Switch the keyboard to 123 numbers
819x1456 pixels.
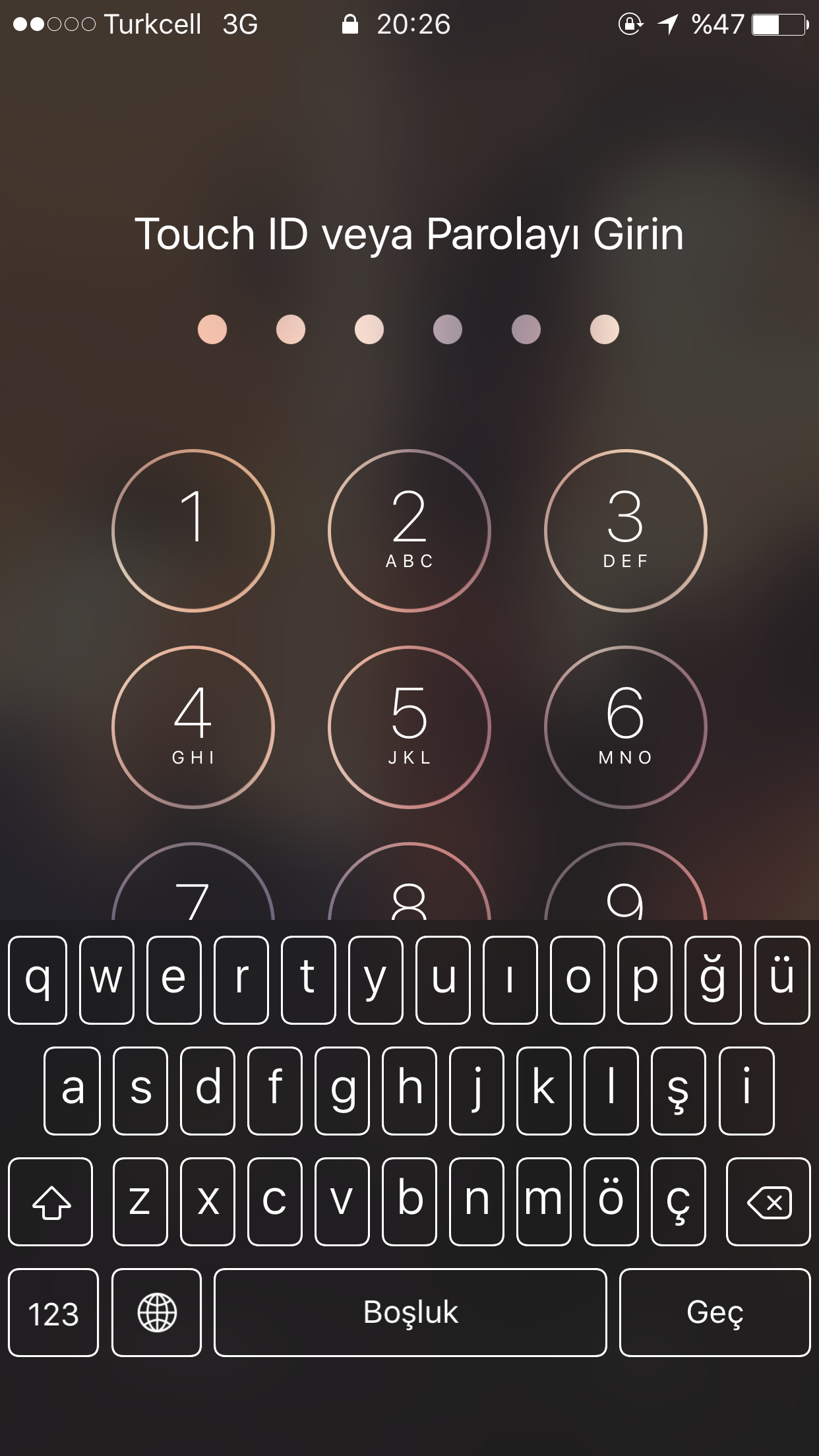click(x=53, y=1312)
